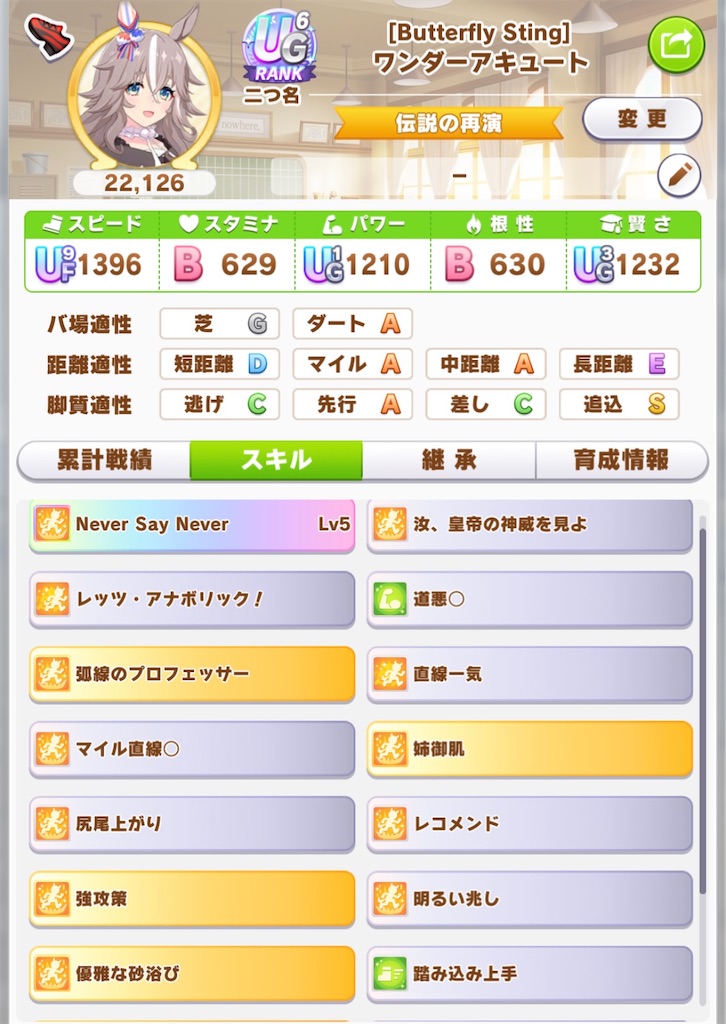Select the スキル tab
Screen dimensions: 726x1024
pyautogui.click(x=276, y=460)
